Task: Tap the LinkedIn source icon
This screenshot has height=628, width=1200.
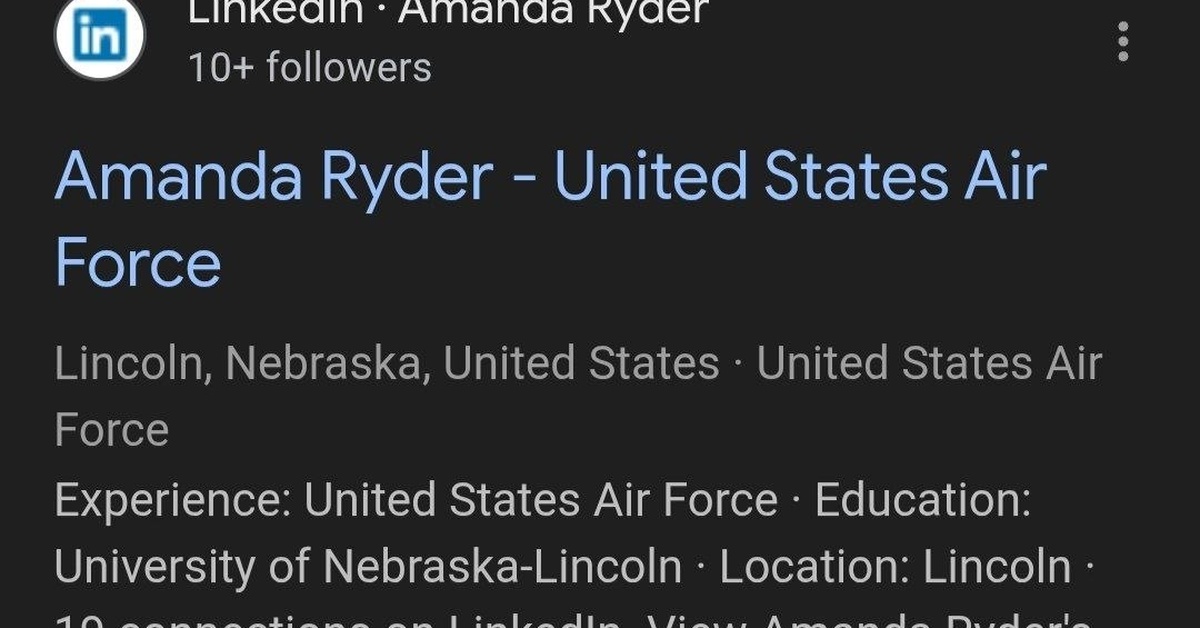Action: point(99,38)
